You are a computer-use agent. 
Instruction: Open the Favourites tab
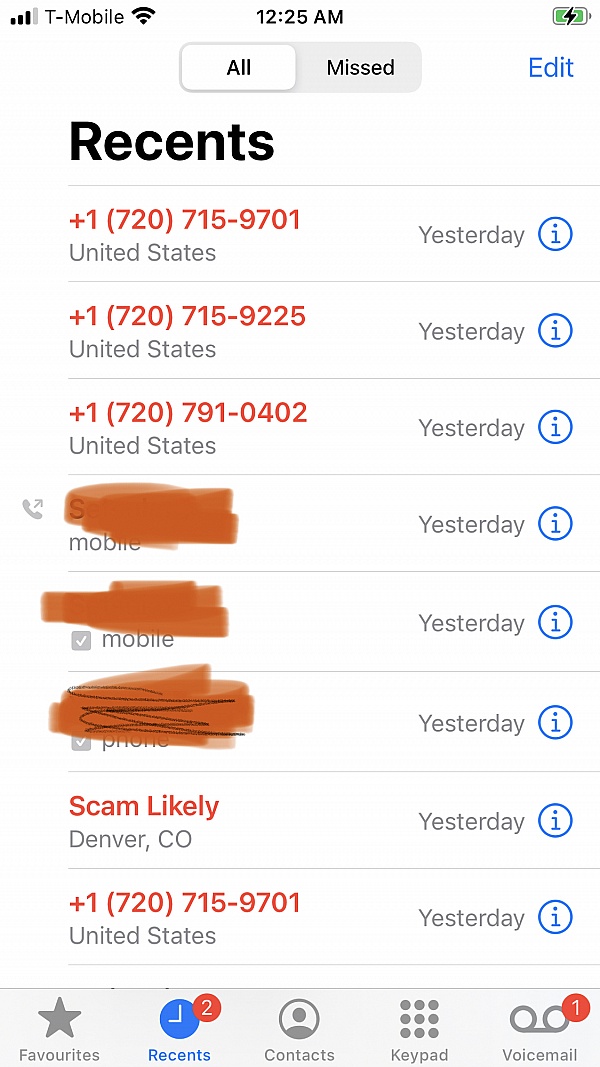pyautogui.click(x=59, y=1028)
